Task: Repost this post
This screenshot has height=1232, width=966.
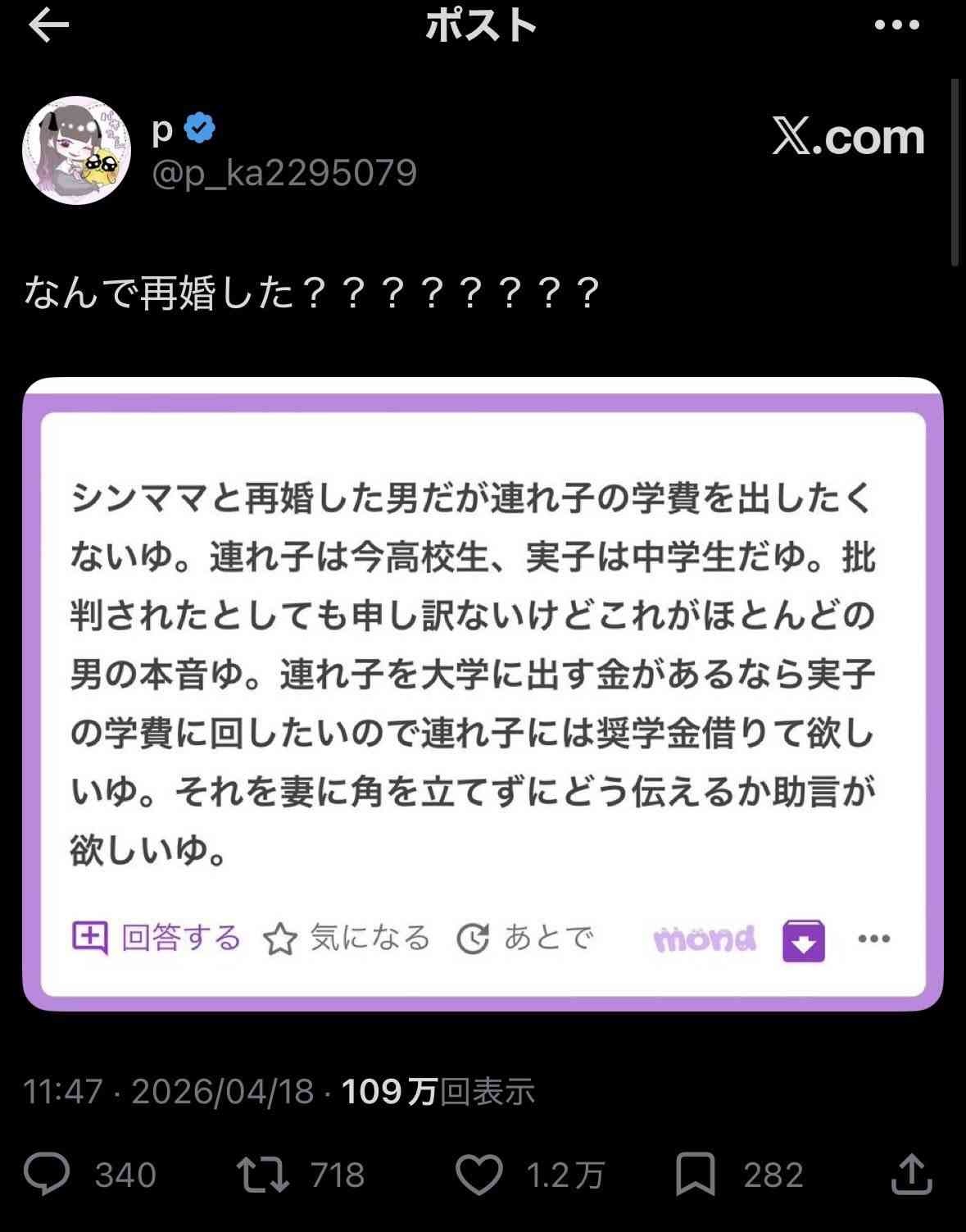Action: [263, 1174]
